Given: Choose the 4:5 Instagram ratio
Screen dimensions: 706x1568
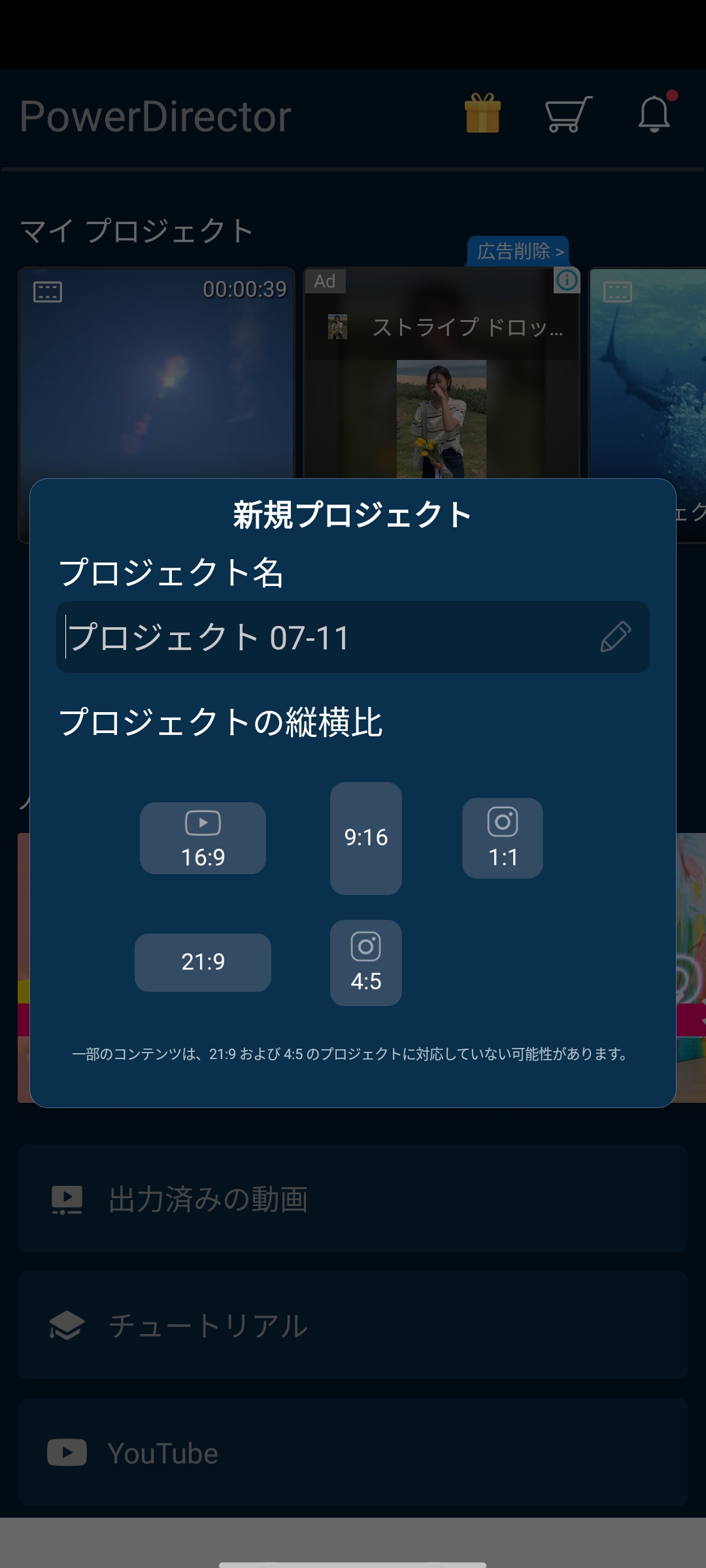Looking at the screenshot, I should click(x=365, y=963).
